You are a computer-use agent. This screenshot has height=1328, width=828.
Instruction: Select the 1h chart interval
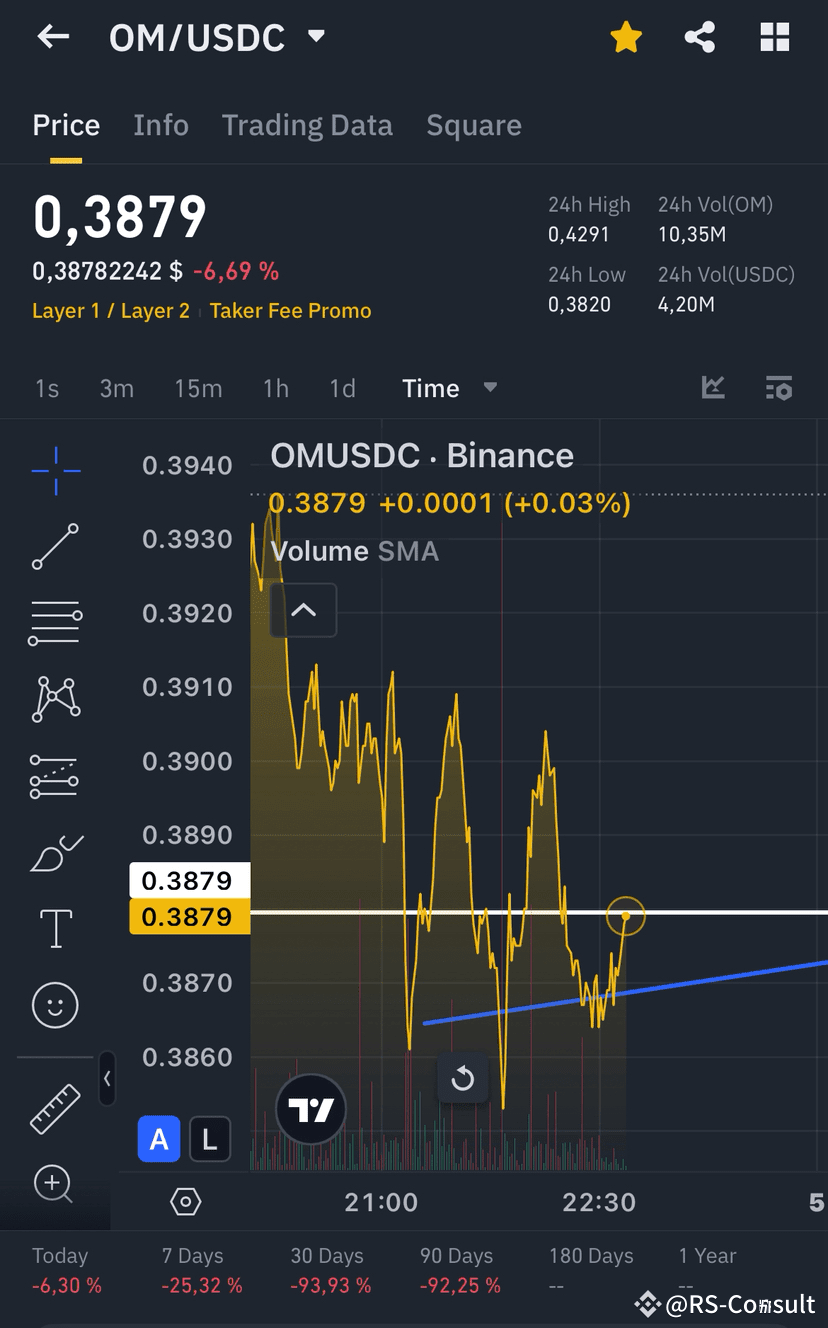[x=276, y=388]
